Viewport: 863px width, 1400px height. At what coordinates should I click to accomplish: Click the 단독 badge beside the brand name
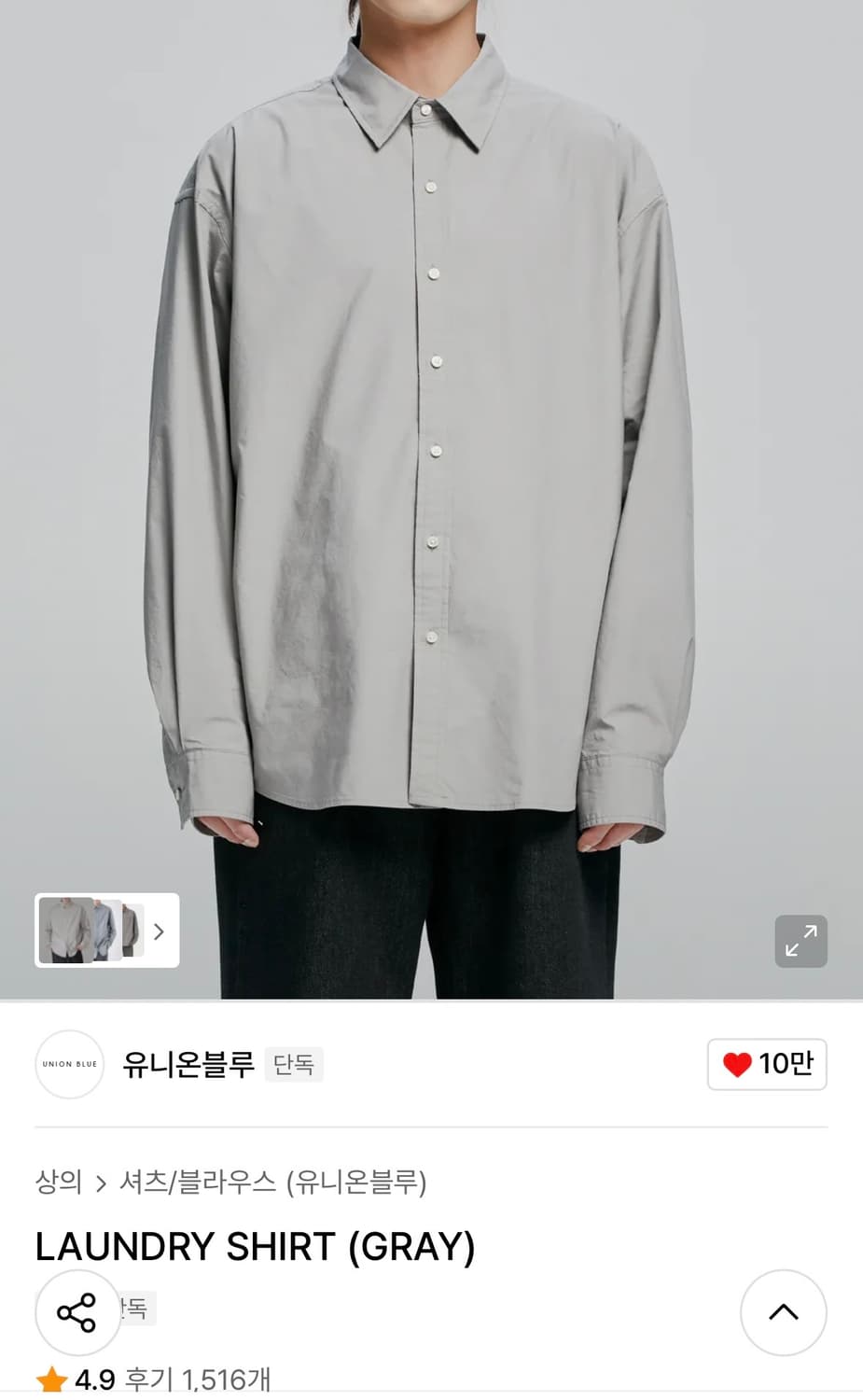294,1065
